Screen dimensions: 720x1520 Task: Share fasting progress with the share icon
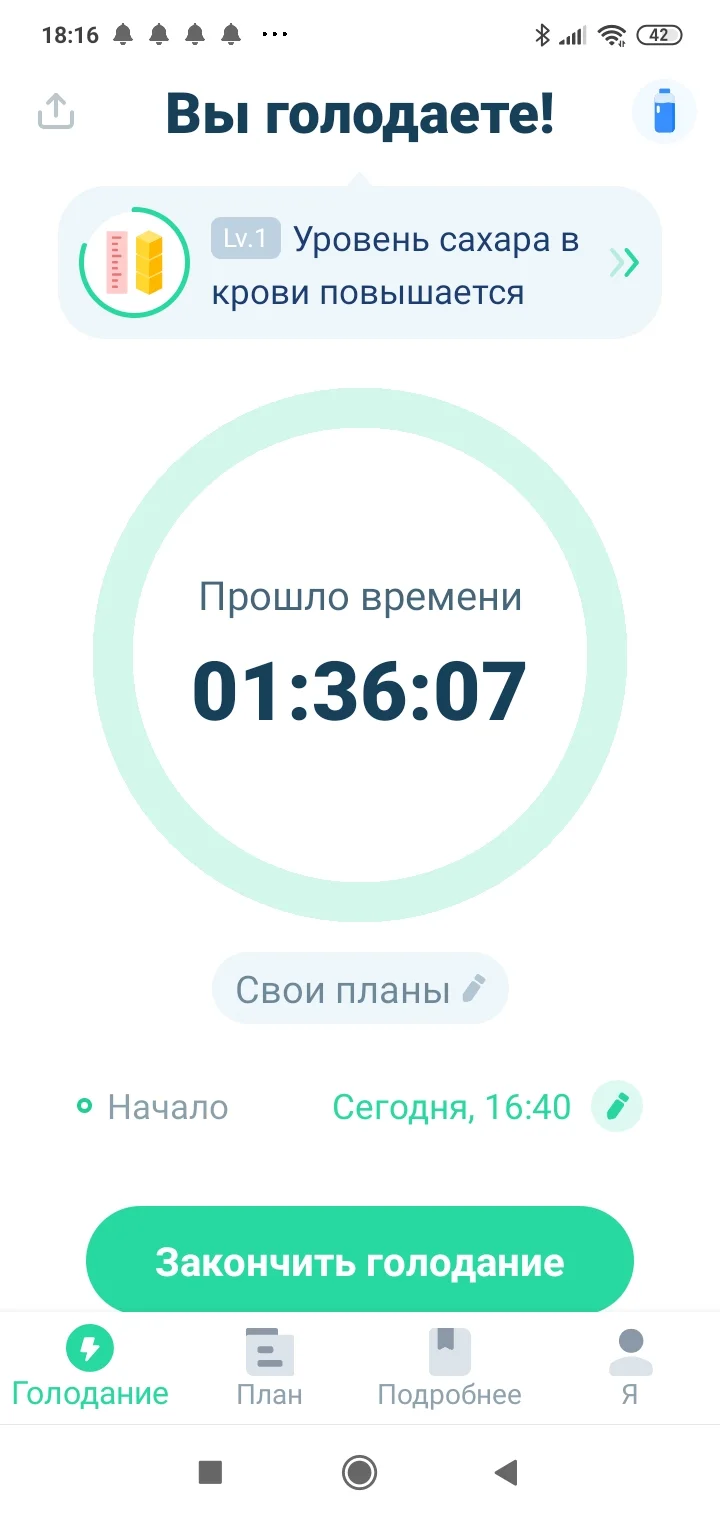(56, 112)
